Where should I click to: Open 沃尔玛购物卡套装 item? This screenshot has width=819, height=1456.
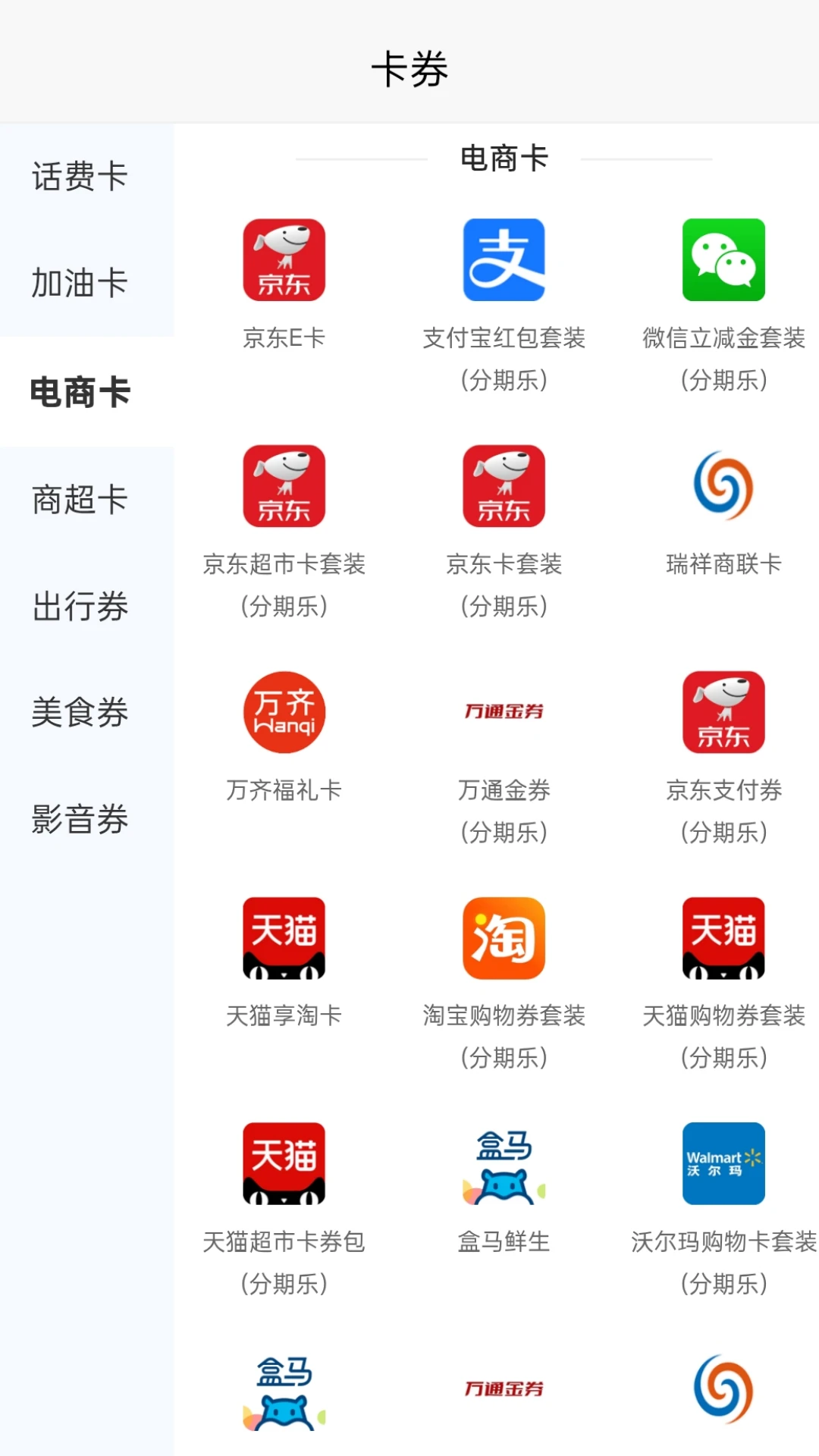pos(723,1164)
